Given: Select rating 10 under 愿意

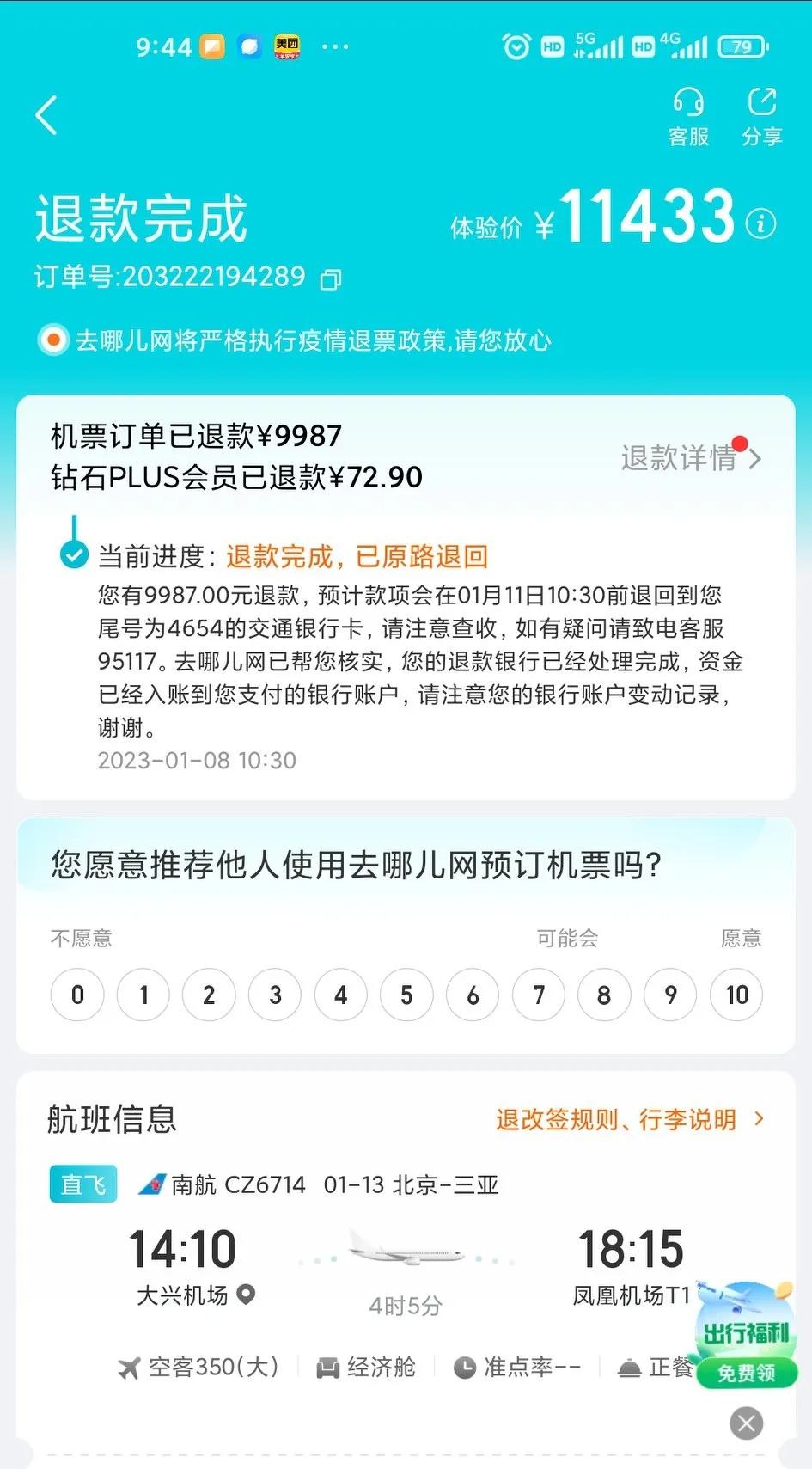Looking at the screenshot, I should click(x=736, y=995).
